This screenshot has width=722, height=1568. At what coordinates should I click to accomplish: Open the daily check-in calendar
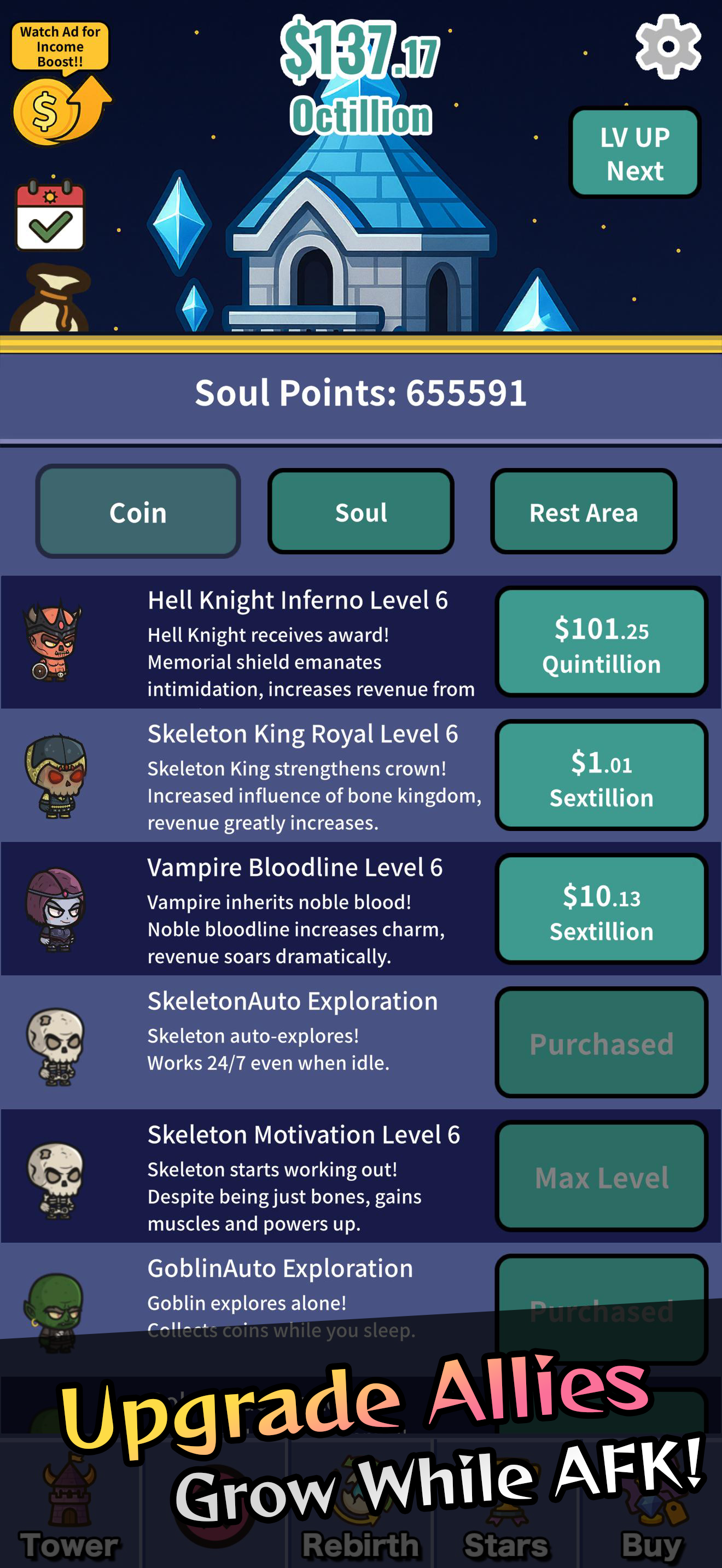pyautogui.click(x=50, y=215)
